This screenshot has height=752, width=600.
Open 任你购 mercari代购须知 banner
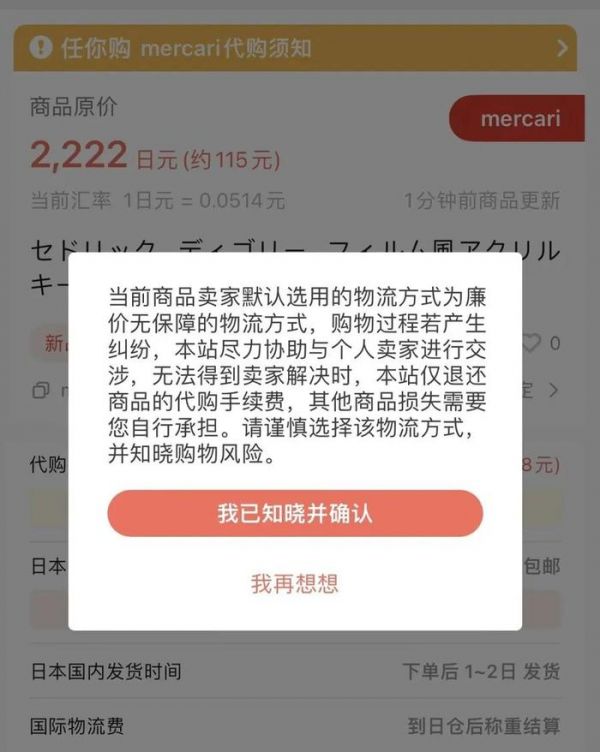tap(295, 48)
